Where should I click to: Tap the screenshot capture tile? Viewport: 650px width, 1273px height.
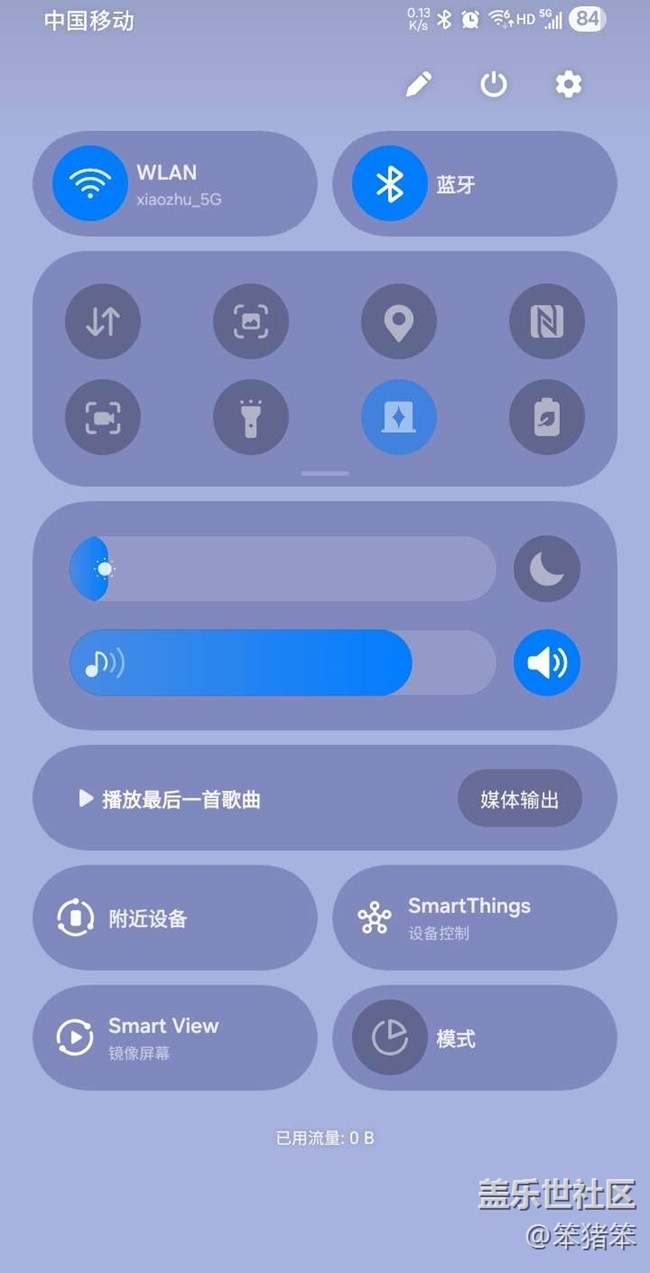(x=251, y=322)
